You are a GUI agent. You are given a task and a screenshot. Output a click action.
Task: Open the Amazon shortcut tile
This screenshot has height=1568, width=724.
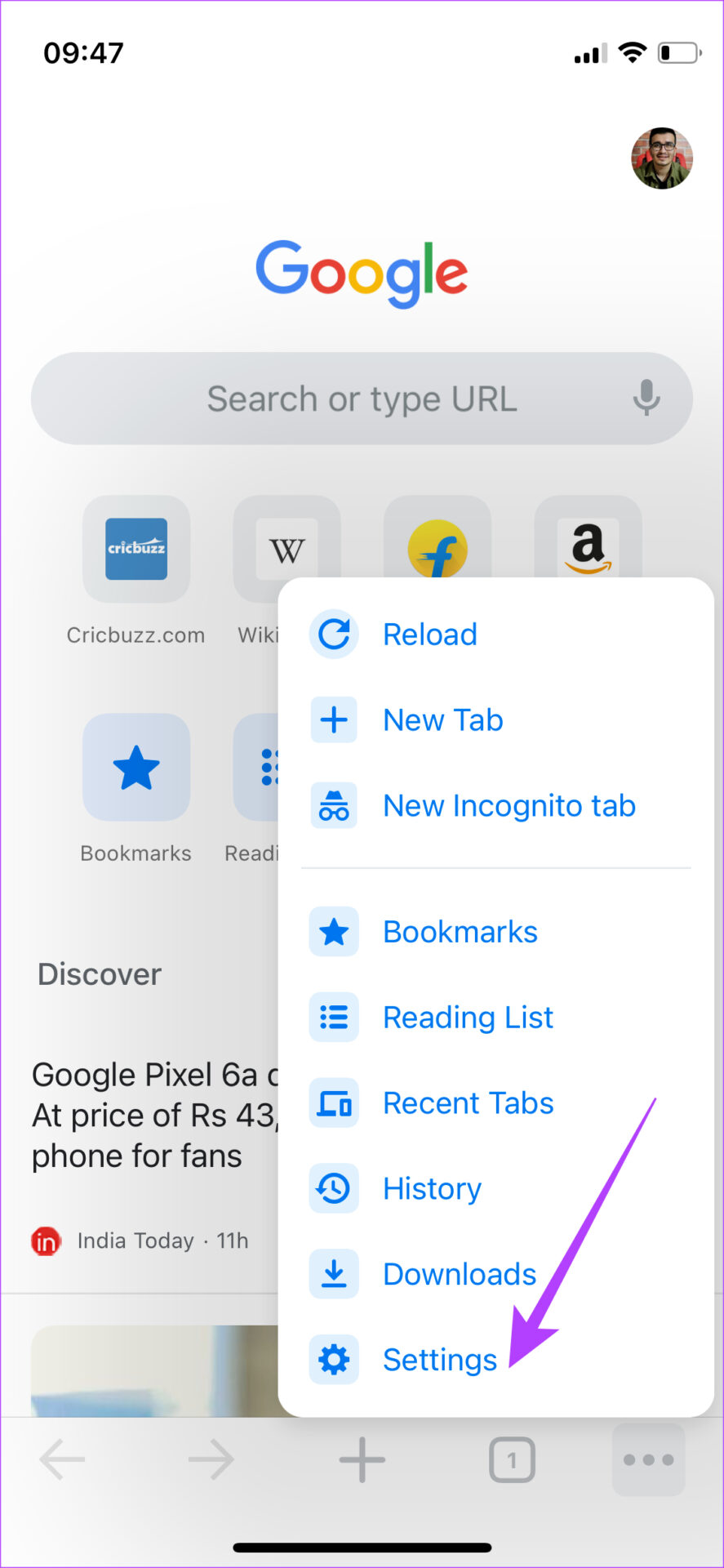click(587, 546)
